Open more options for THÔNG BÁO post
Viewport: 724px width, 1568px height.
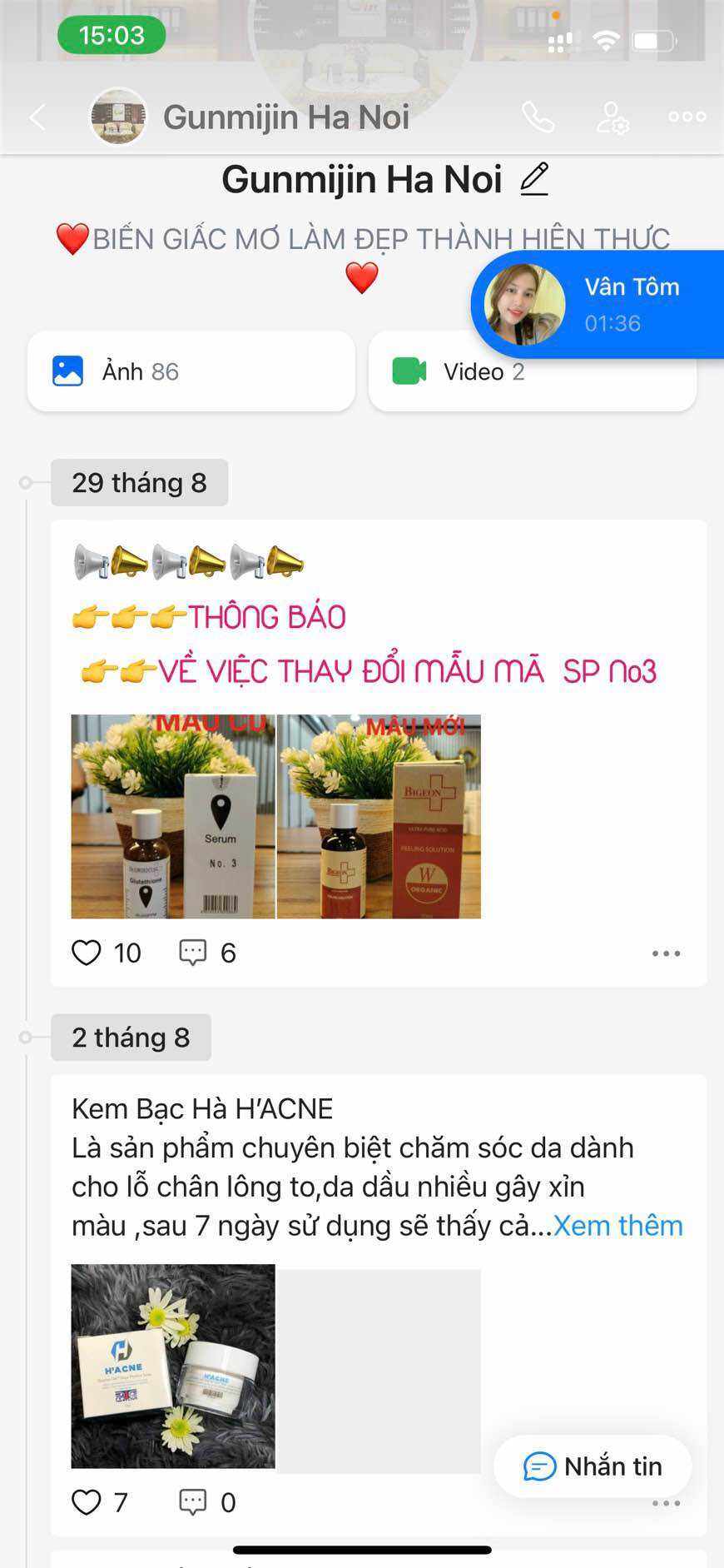click(x=666, y=953)
